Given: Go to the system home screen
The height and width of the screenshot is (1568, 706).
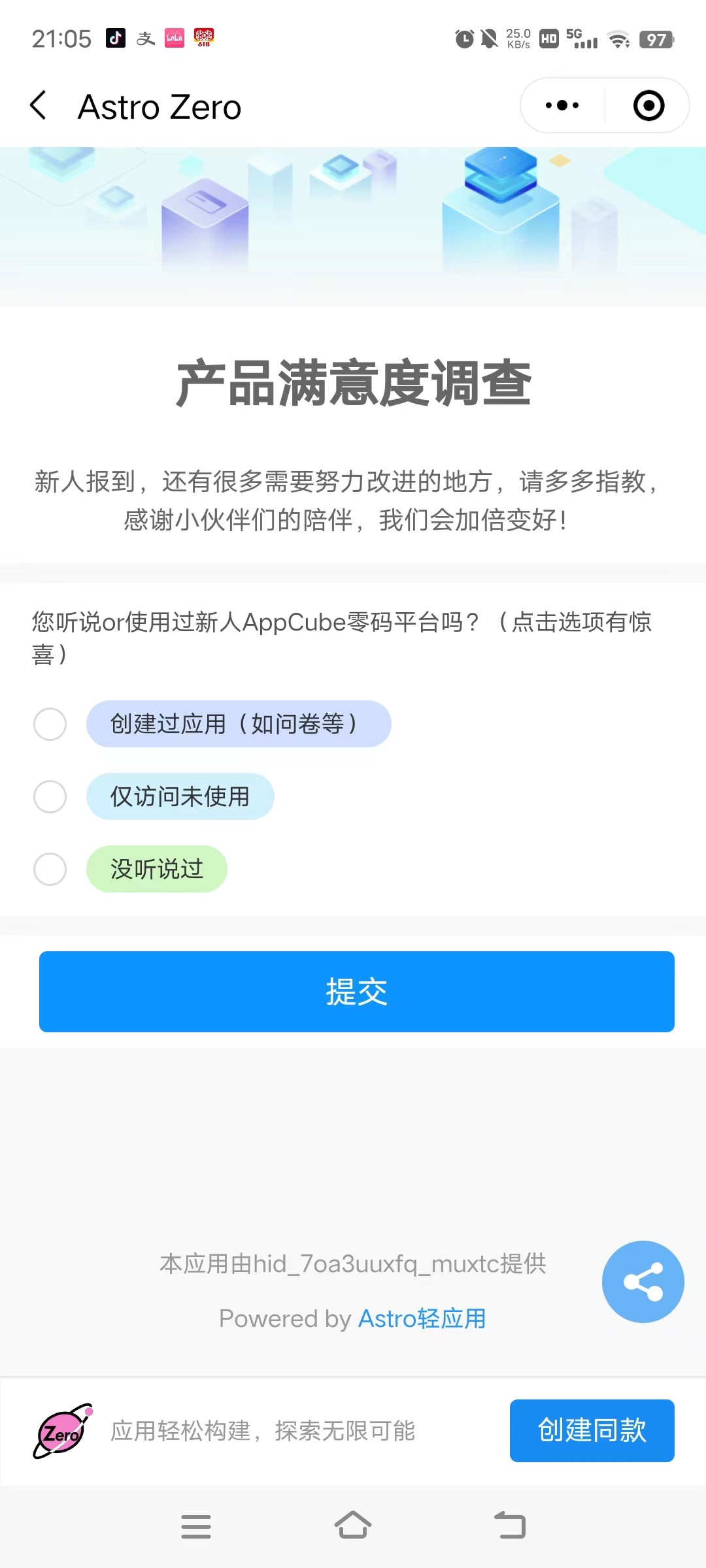Looking at the screenshot, I should pos(353,1526).
